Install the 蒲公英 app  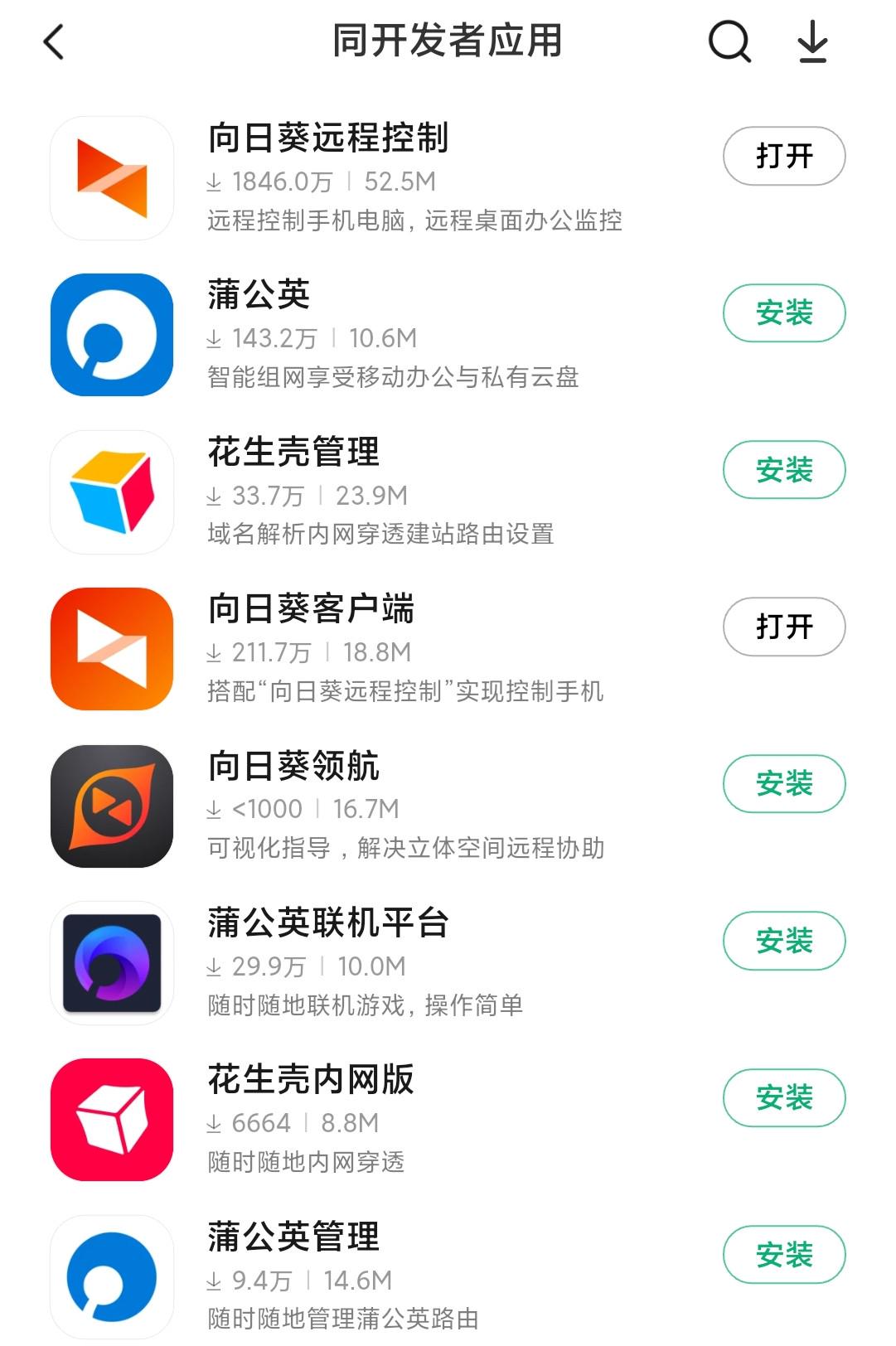pyautogui.click(x=784, y=313)
